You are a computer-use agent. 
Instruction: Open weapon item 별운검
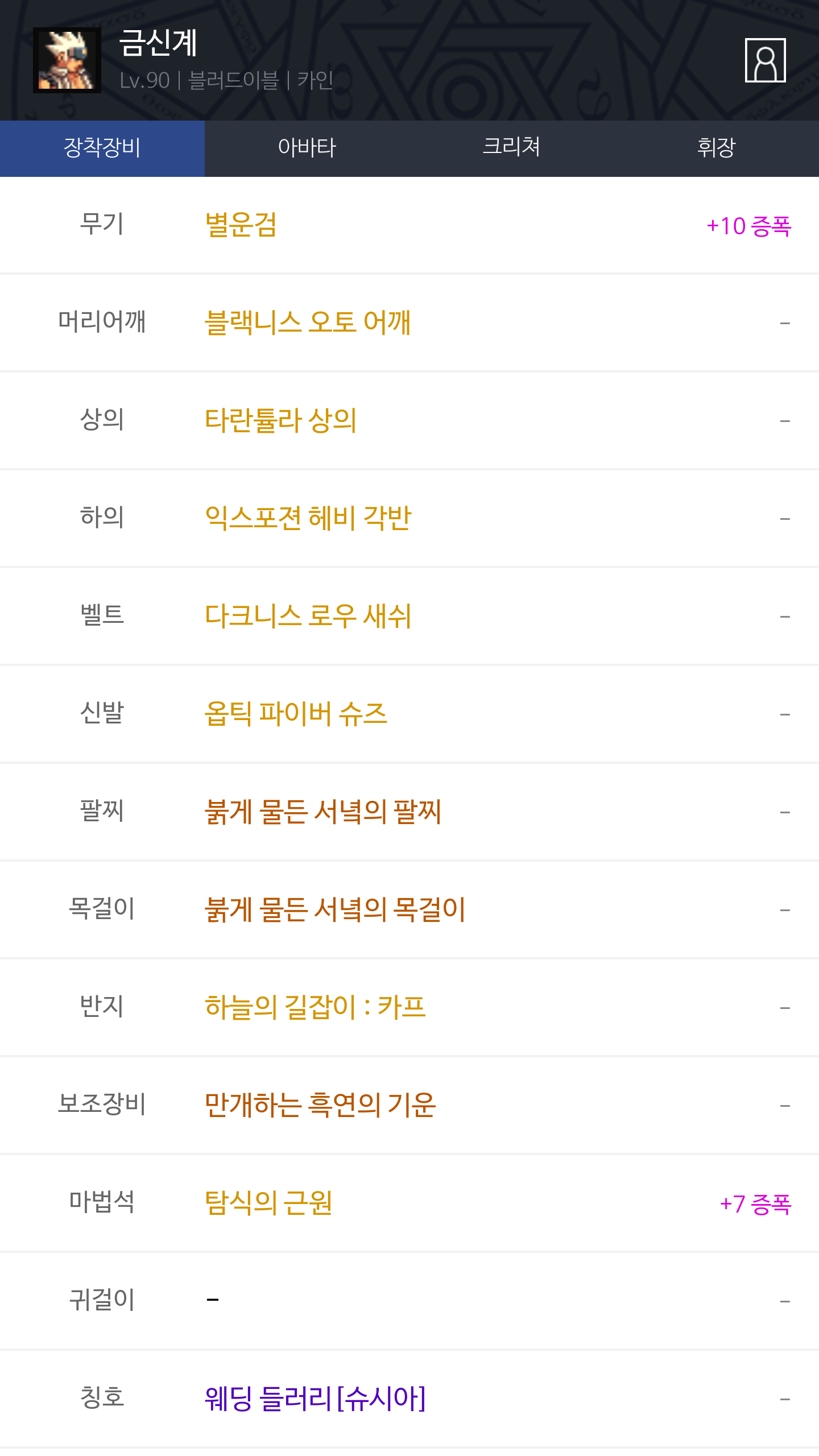pos(241,225)
